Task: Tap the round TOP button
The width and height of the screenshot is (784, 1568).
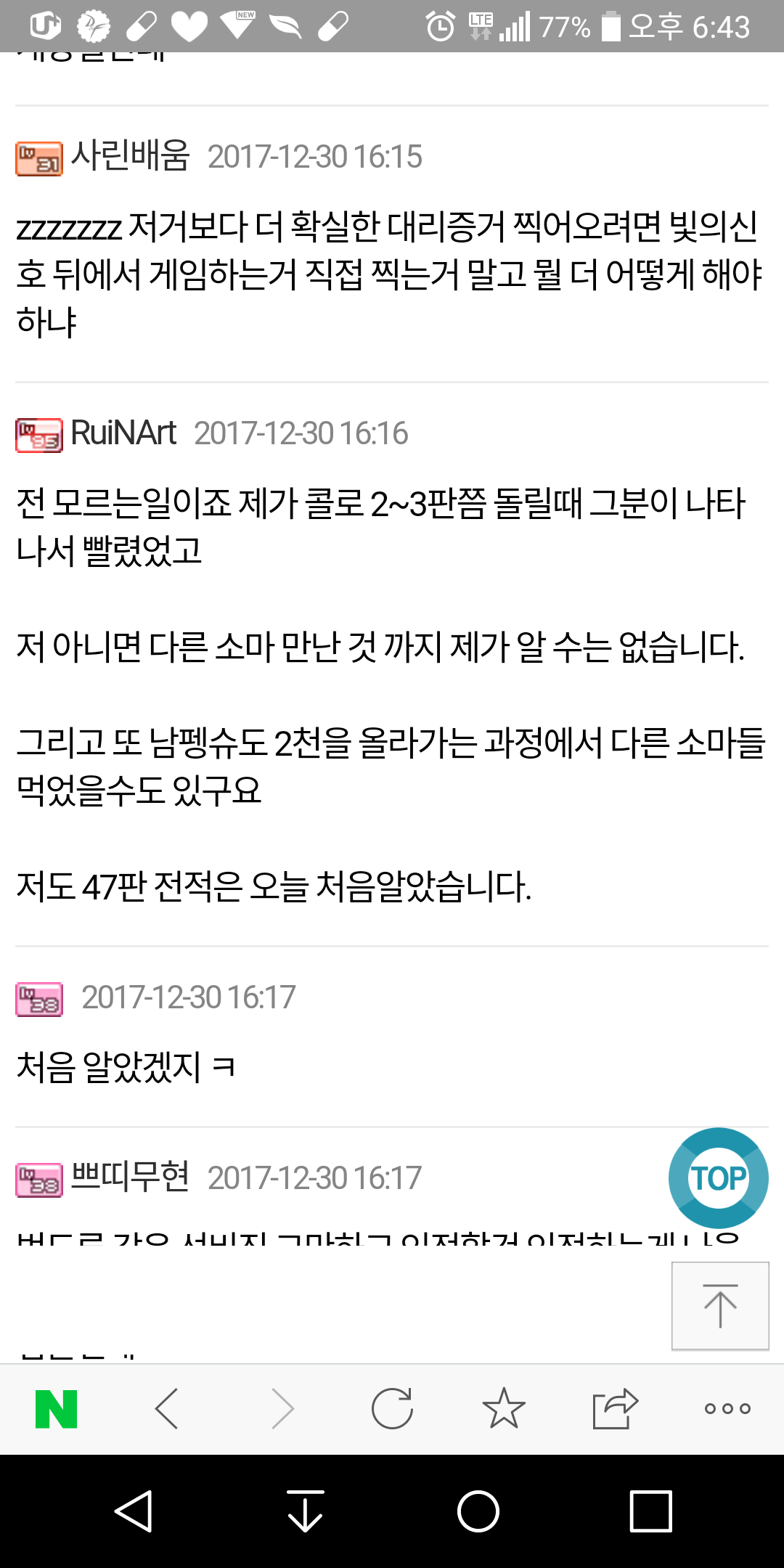Action: [x=718, y=1177]
